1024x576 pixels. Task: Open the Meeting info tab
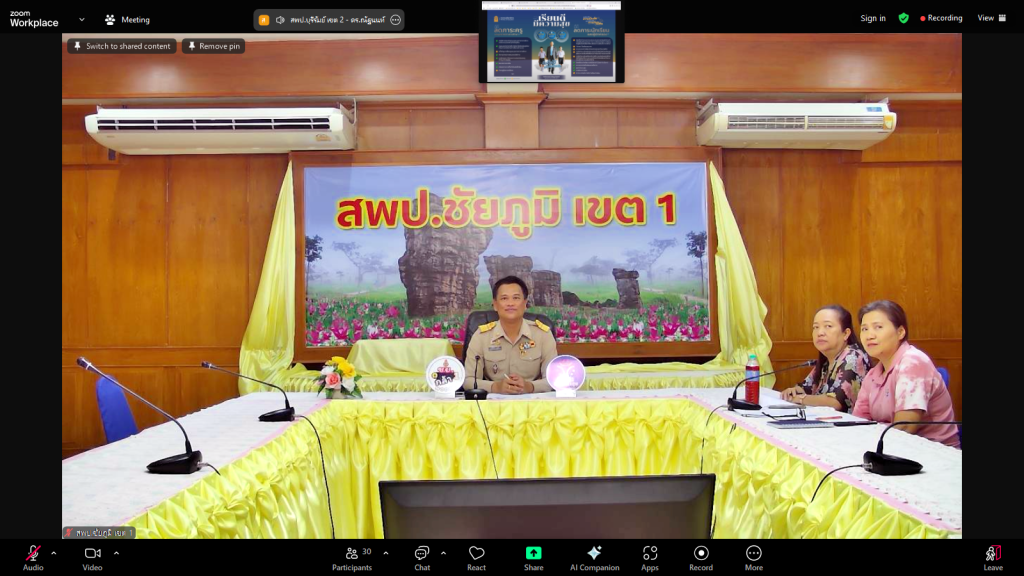coord(127,19)
